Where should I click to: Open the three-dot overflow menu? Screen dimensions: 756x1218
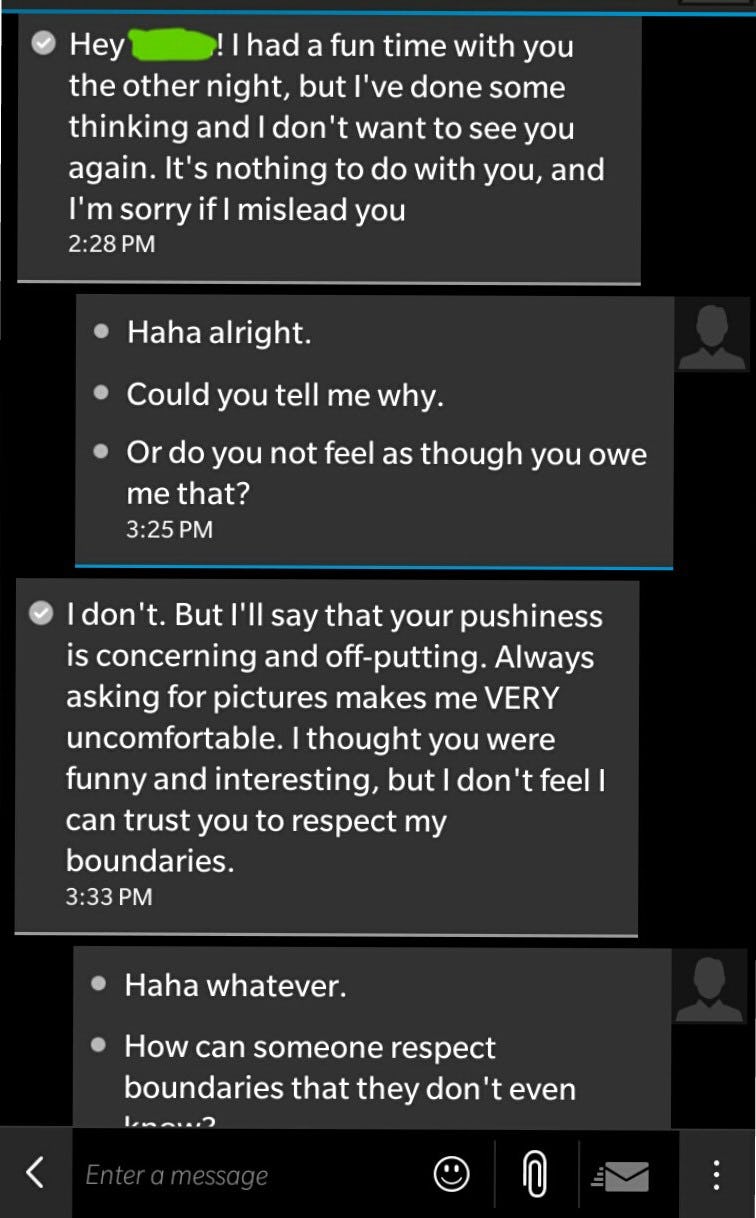coord(716,1174)
